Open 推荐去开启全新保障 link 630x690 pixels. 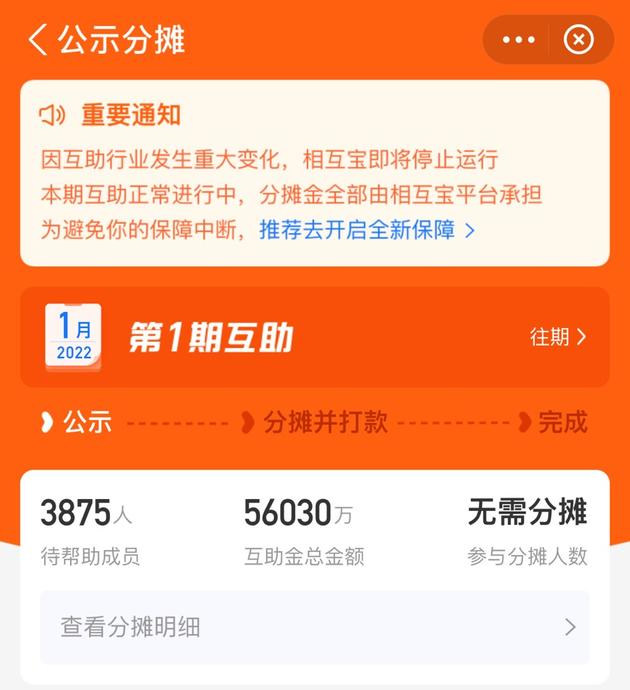coord(366,230)
